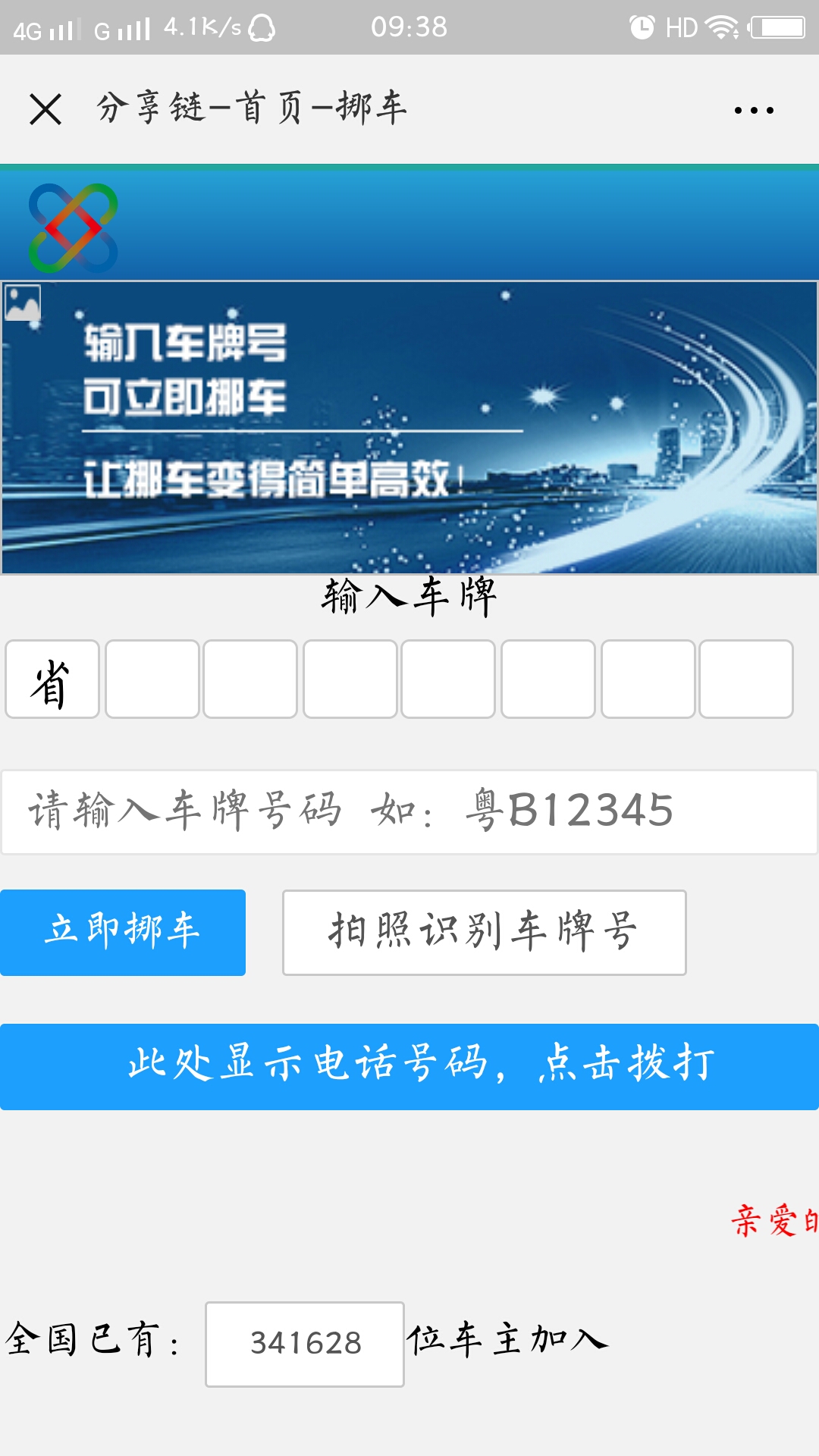Close the 分享链 web page

[45, 109]
